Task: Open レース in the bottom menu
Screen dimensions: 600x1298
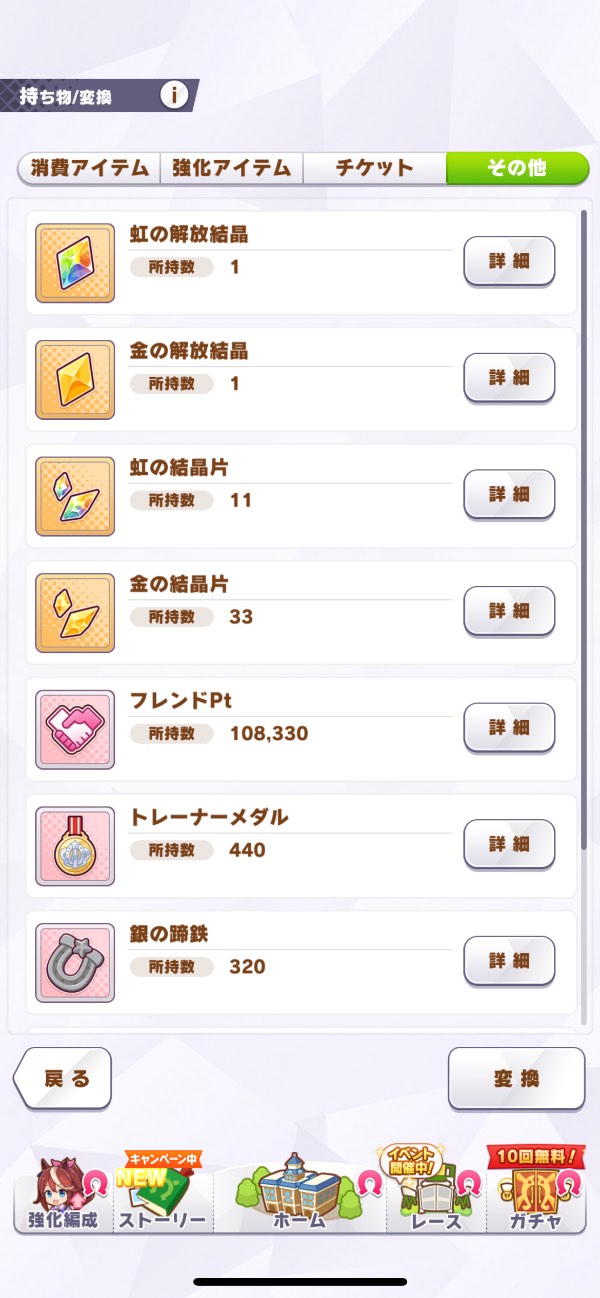Action: point(436,1196)
